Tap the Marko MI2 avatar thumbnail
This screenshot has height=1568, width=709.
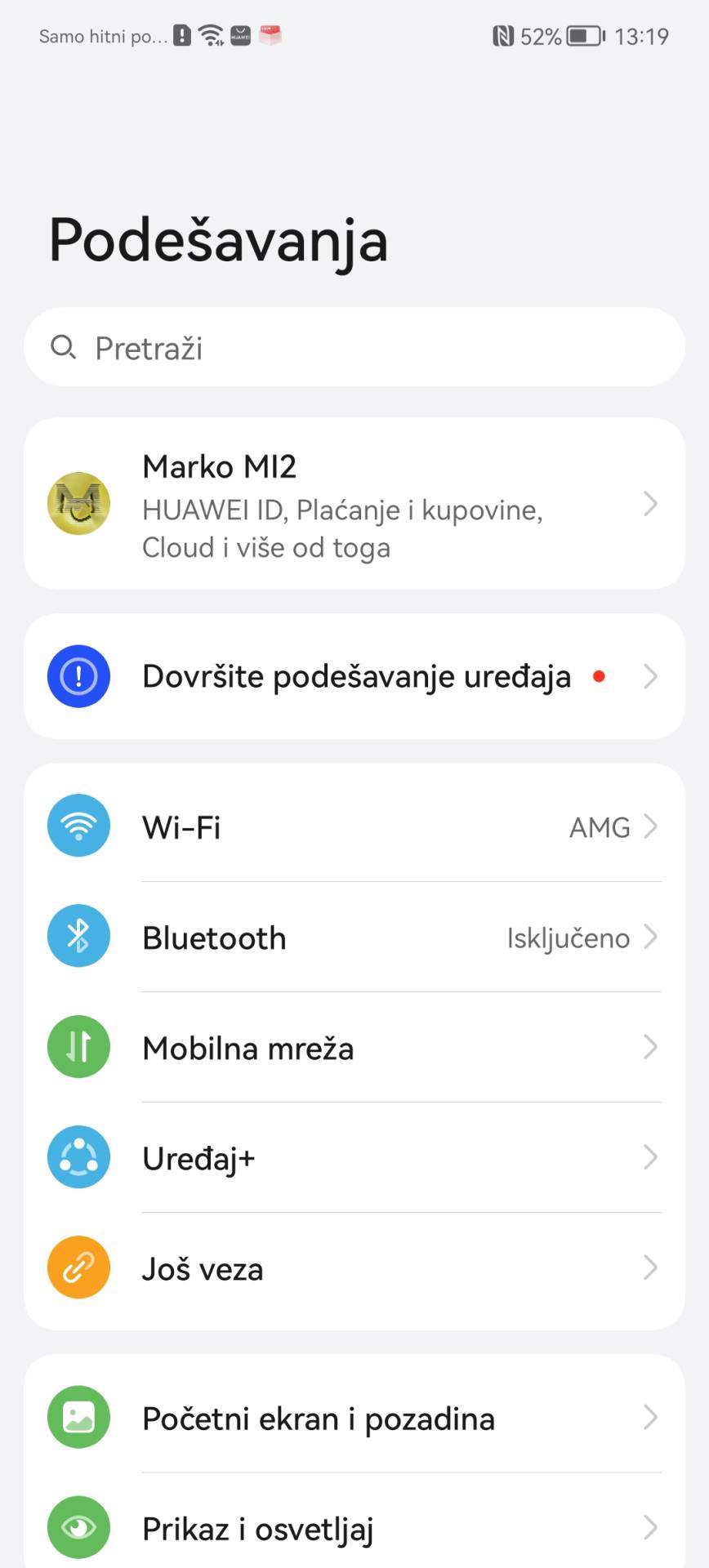click(x=78, y=504)
